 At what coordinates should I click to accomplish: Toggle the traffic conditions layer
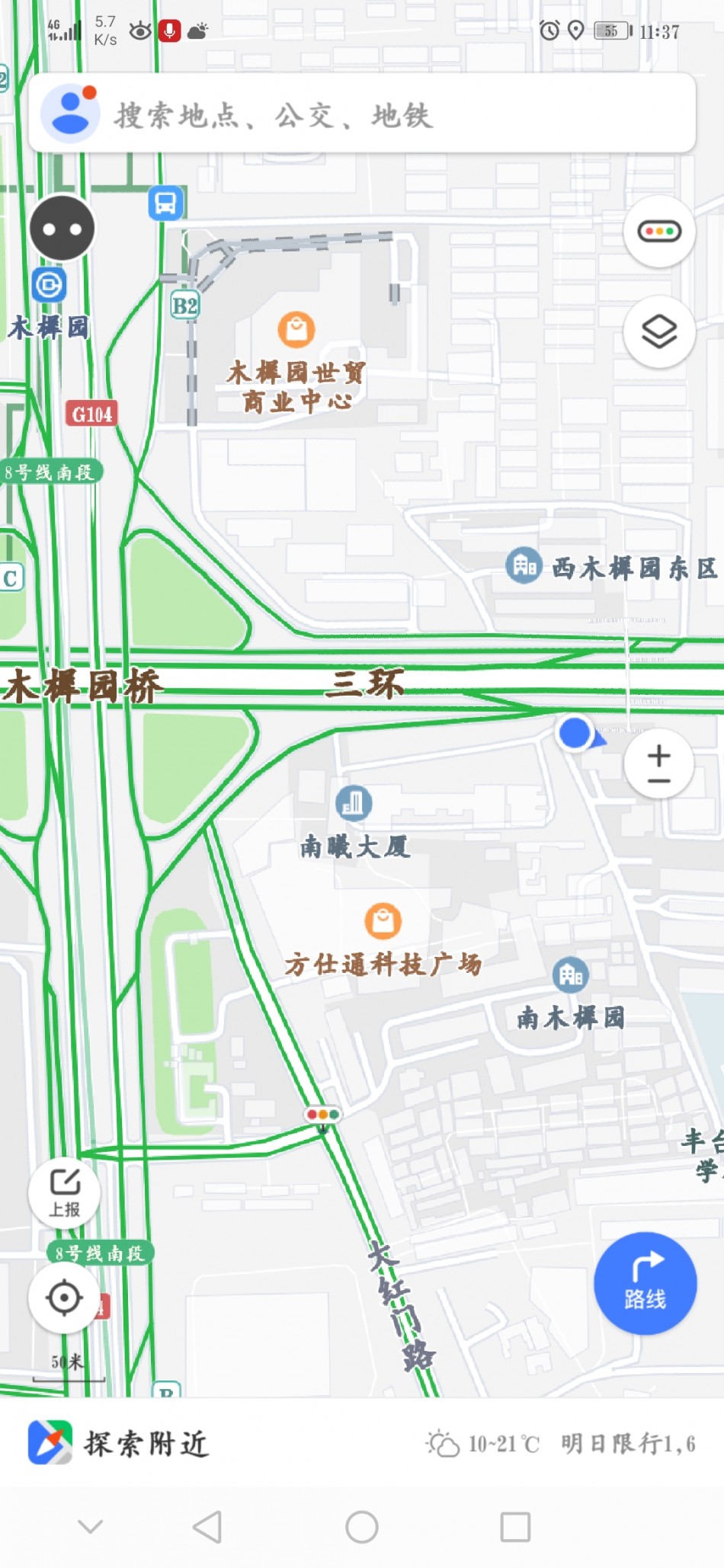pyautogui.click(x=659, y=231)
